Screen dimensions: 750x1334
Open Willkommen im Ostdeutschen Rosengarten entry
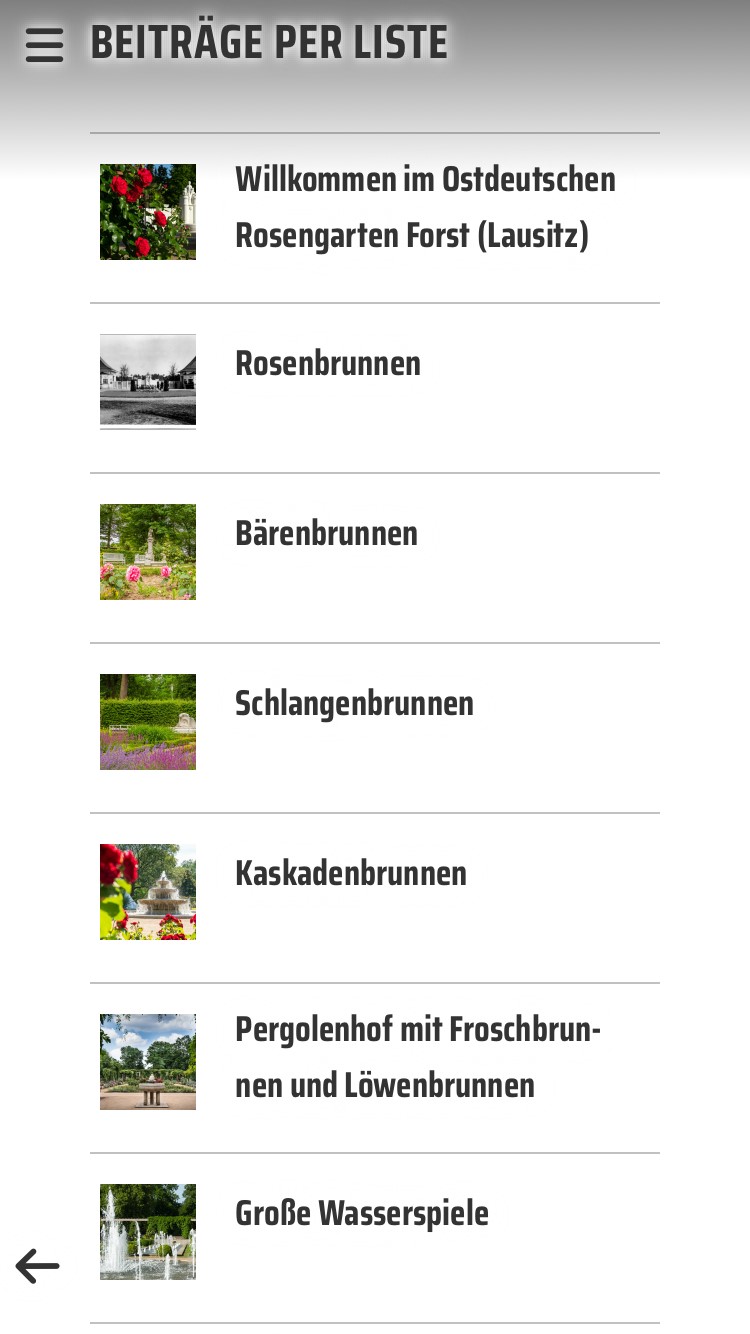(x=424, y=208)
